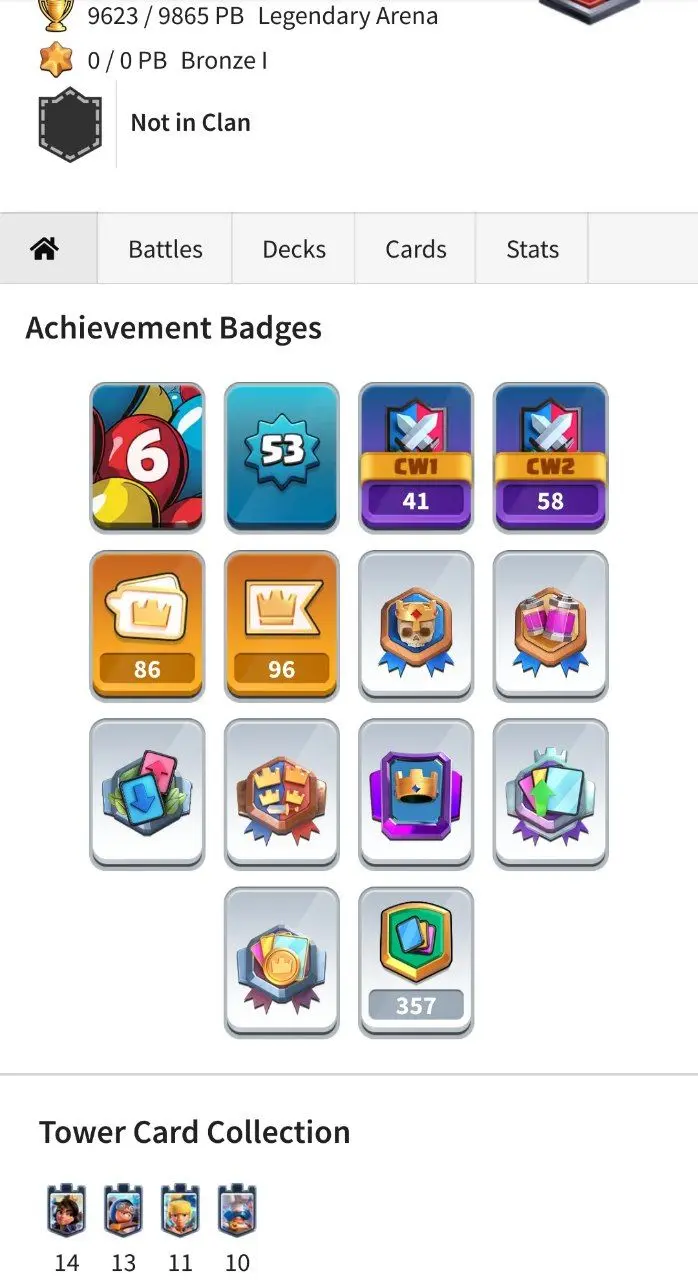Image resolution: width=698 pixels, height=1280 pixels.
Task: Switch to the Decks tab
Action: (294, 249)
